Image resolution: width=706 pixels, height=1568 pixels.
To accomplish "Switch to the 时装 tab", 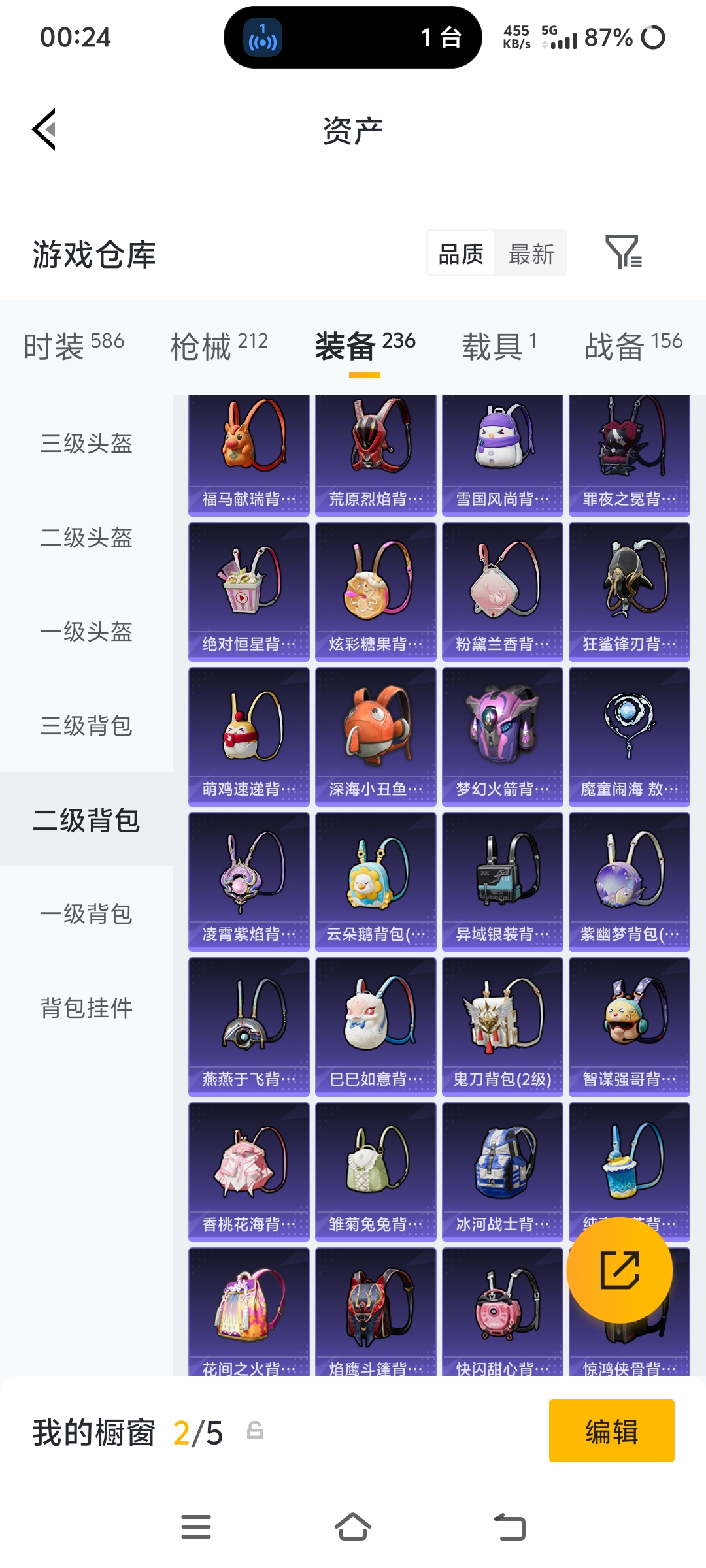I will (x=73, y=345).
